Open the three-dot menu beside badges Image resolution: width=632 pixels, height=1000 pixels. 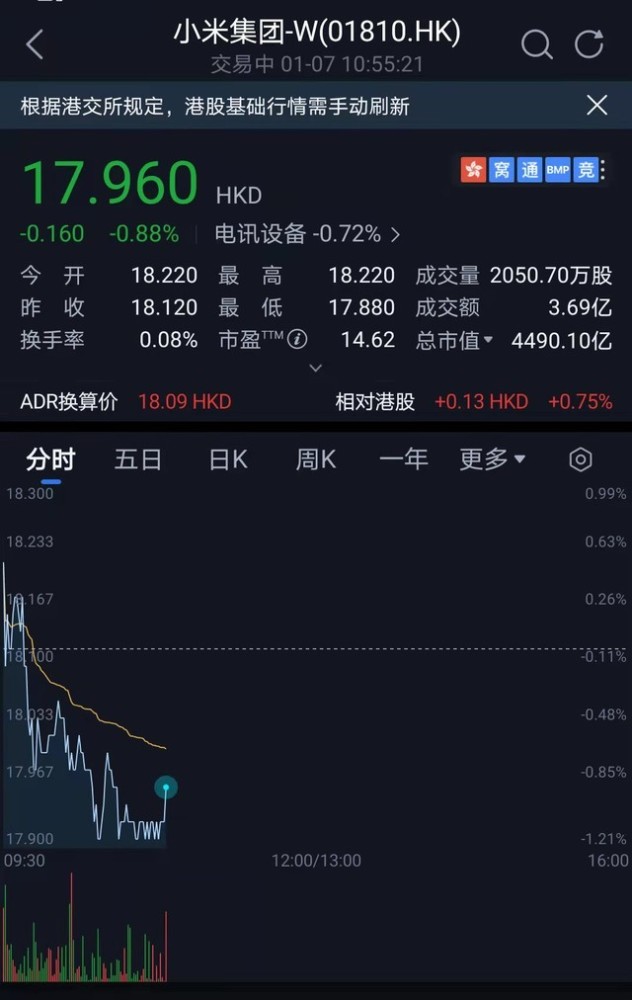tap(604, 170)
